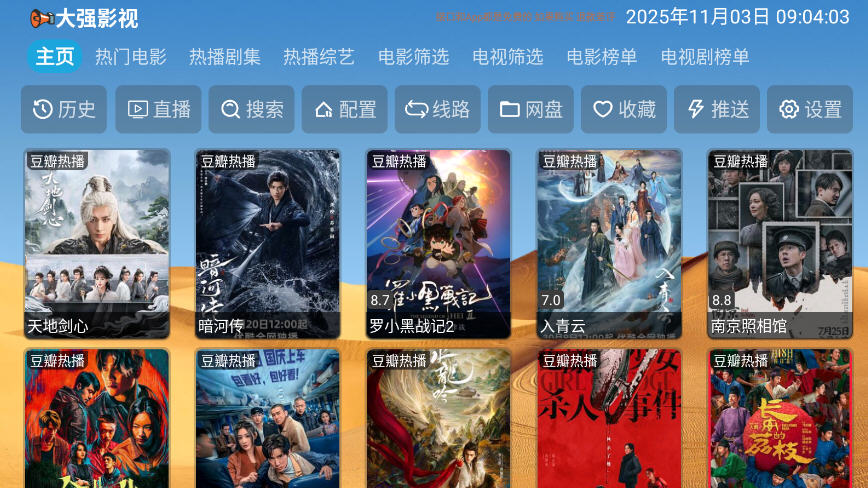Open the 天地剑心 poster card
The height and width of the screenshot is (488, 868).
[x=97, y=244]
